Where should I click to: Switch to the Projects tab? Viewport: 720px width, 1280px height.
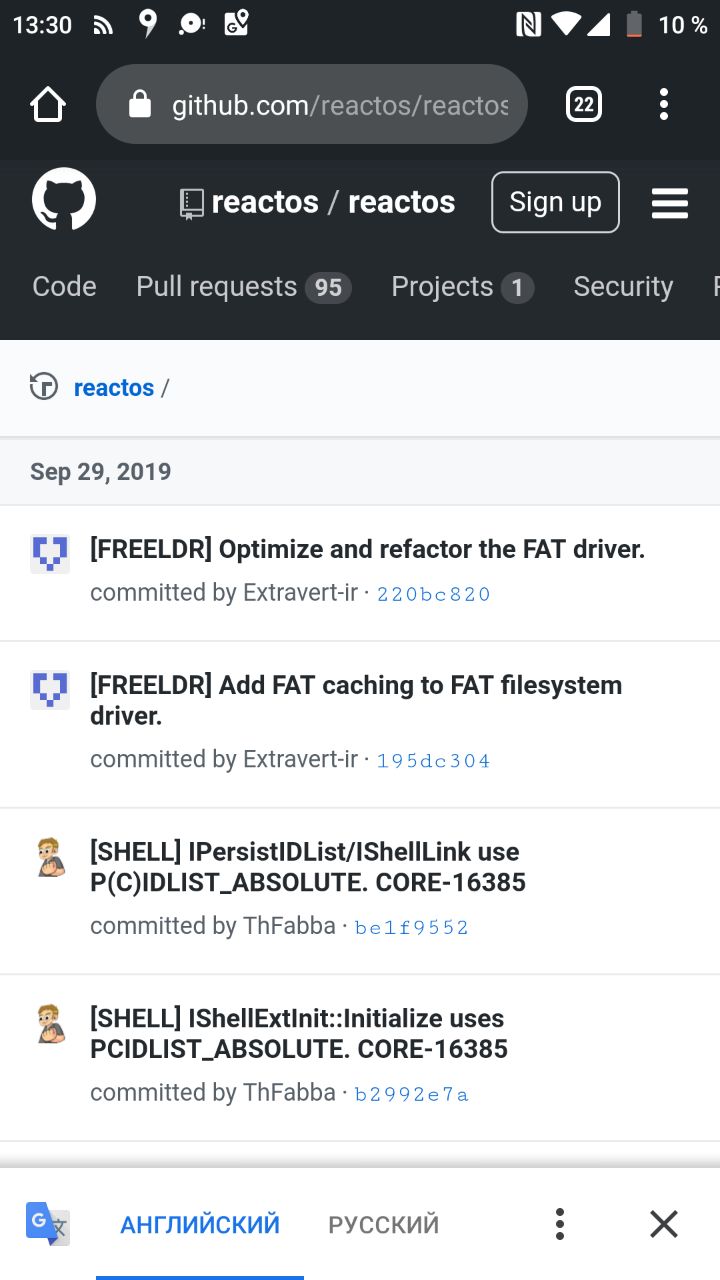(461, 287)
